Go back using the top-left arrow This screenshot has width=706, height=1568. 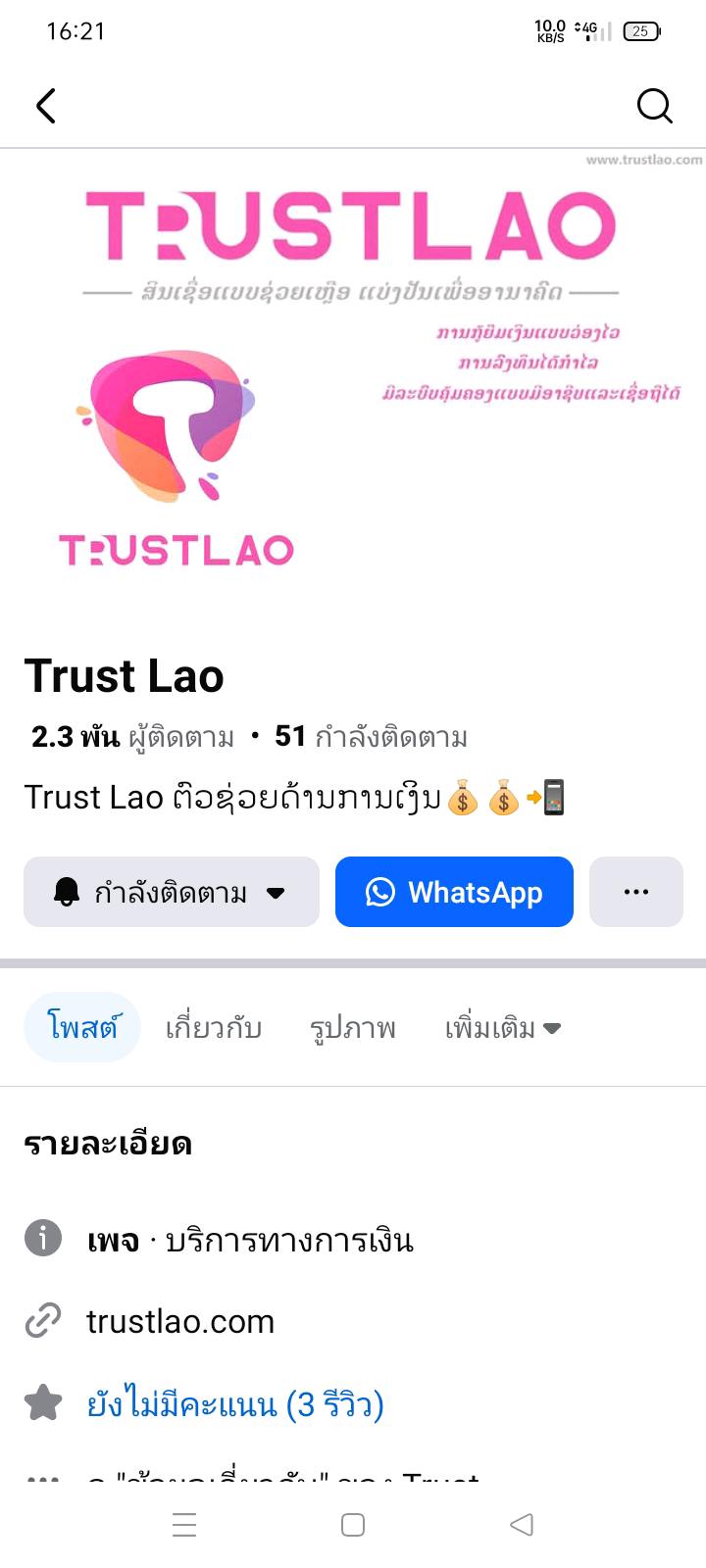point(46,106)
